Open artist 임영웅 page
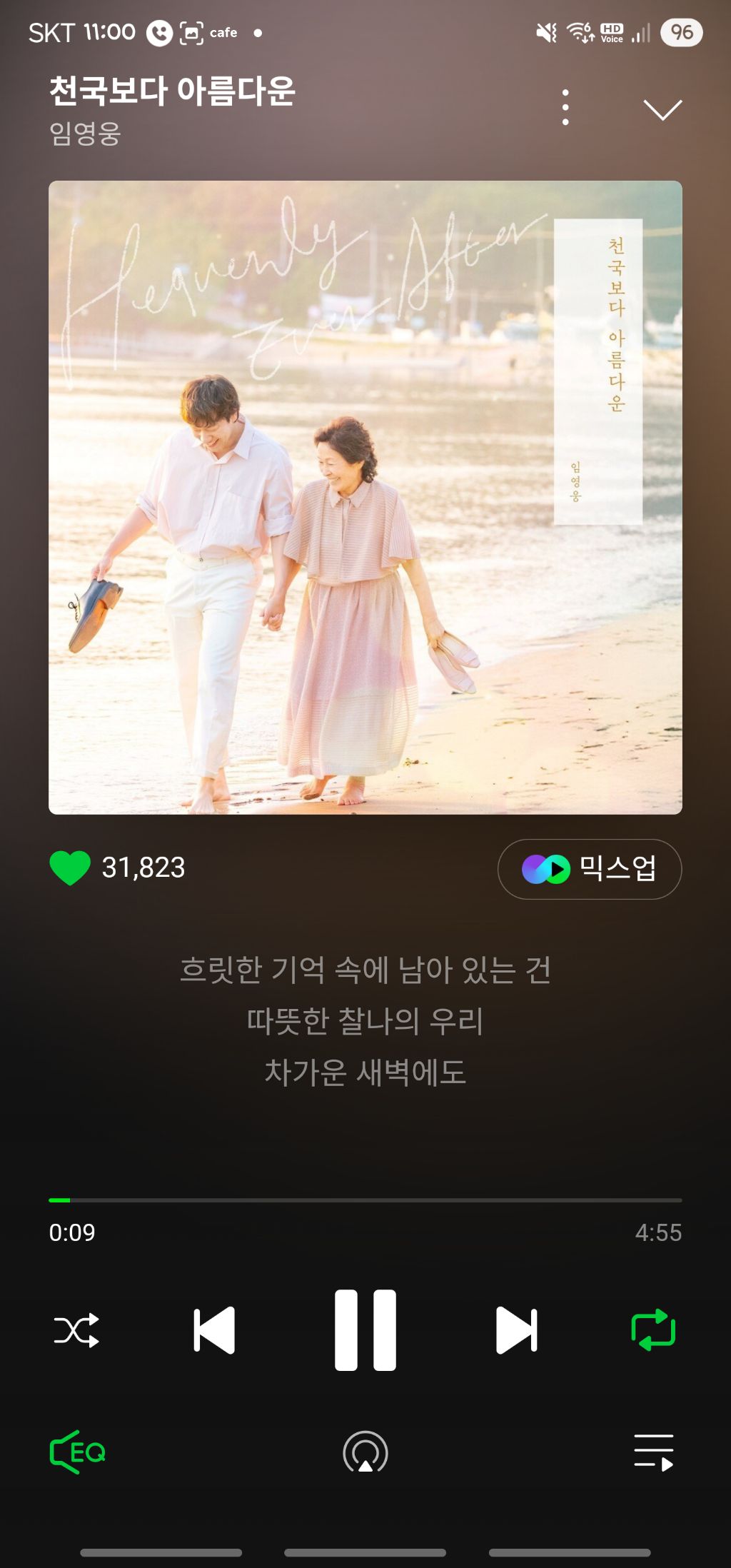This screenshot has height=1568, width=731. pos(85,134)
